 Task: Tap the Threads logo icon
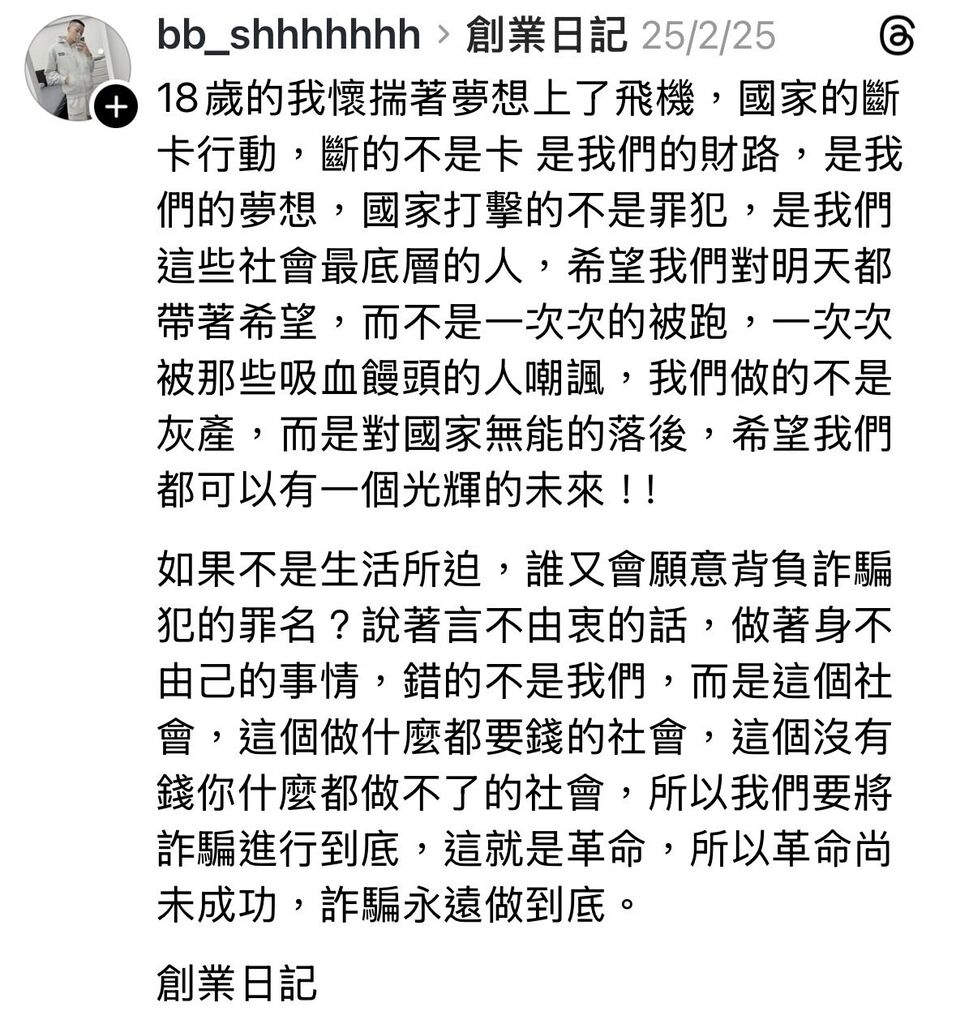896,37
